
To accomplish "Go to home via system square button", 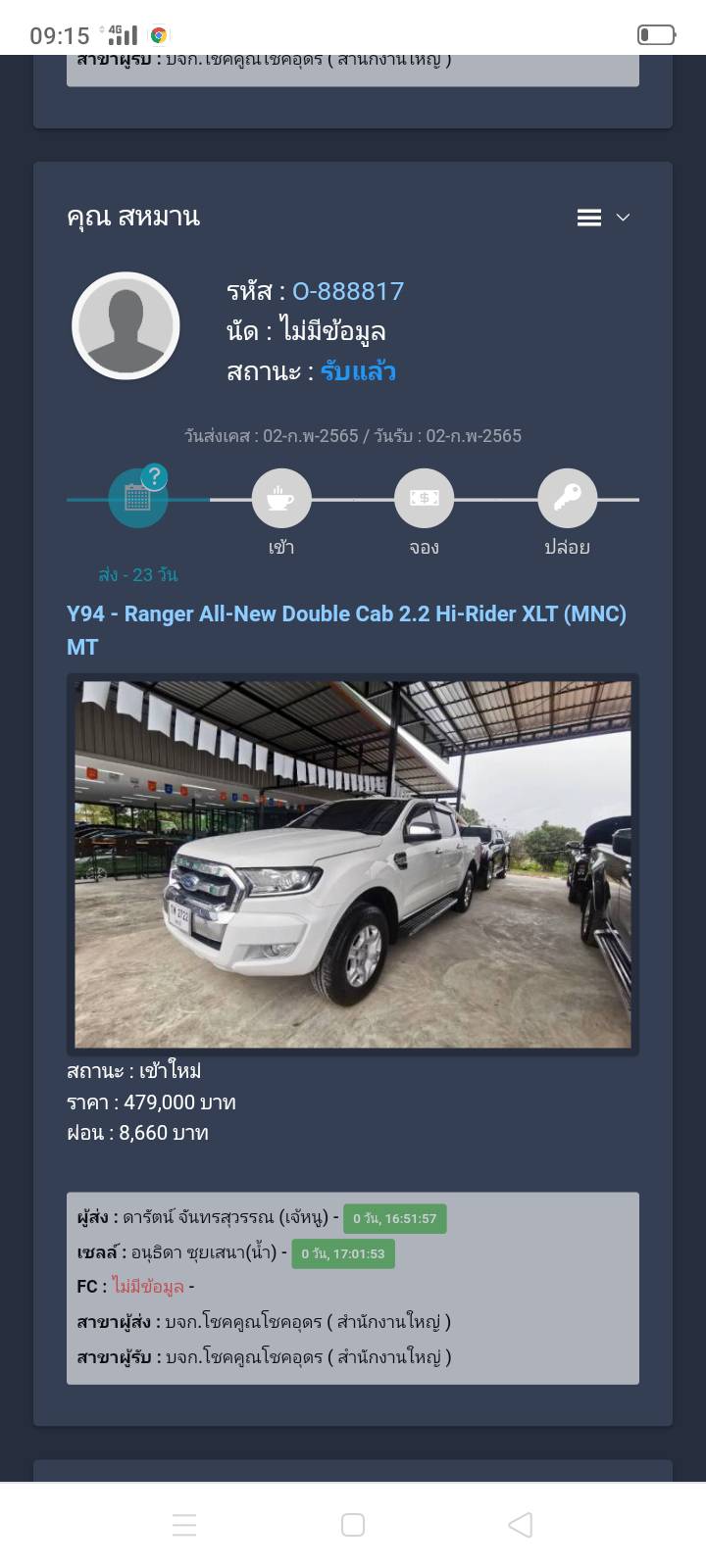I will pos(353,1525).
